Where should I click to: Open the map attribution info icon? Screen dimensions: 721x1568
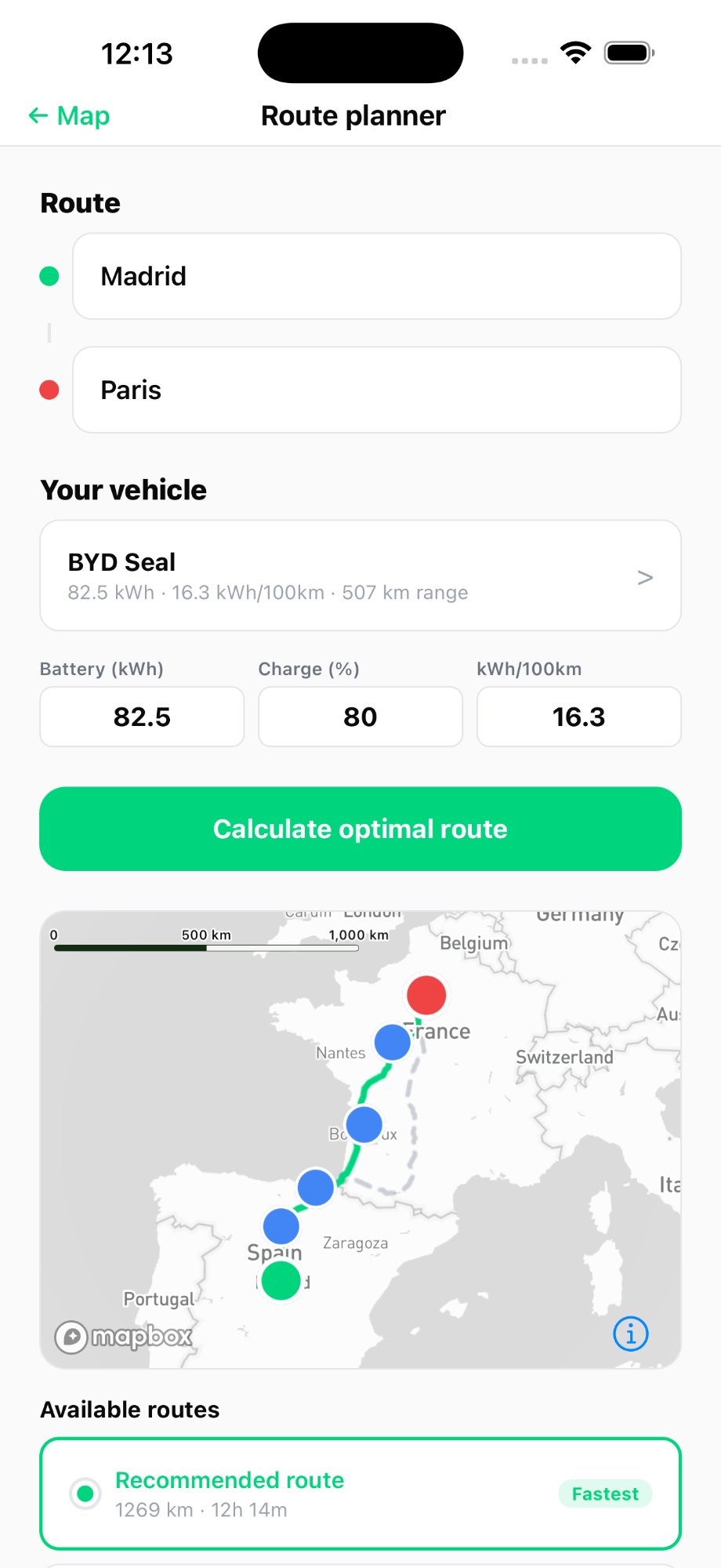coord(631,1334)
